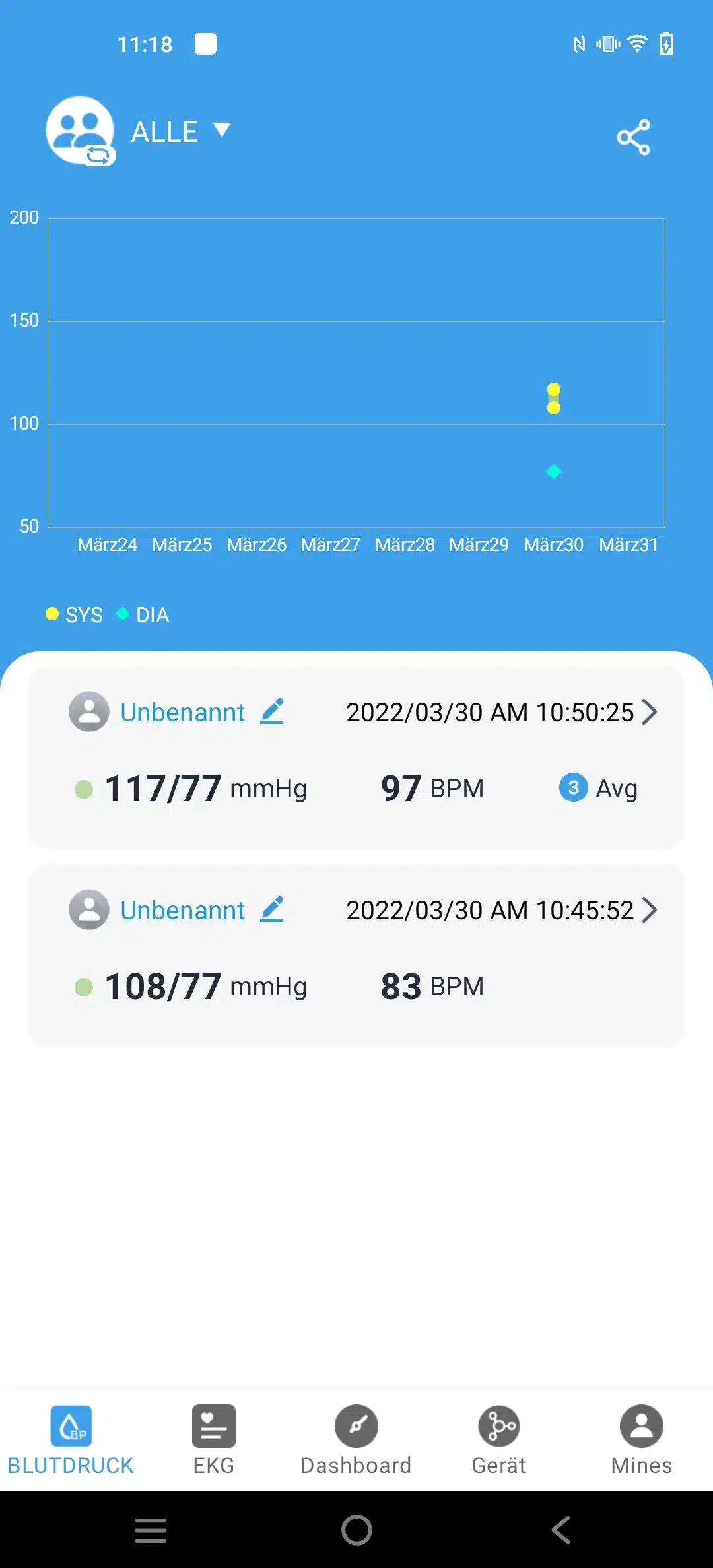Open the Gerät tab
The width and height of the screenshot is (713, 1568).
point(498,1440)
